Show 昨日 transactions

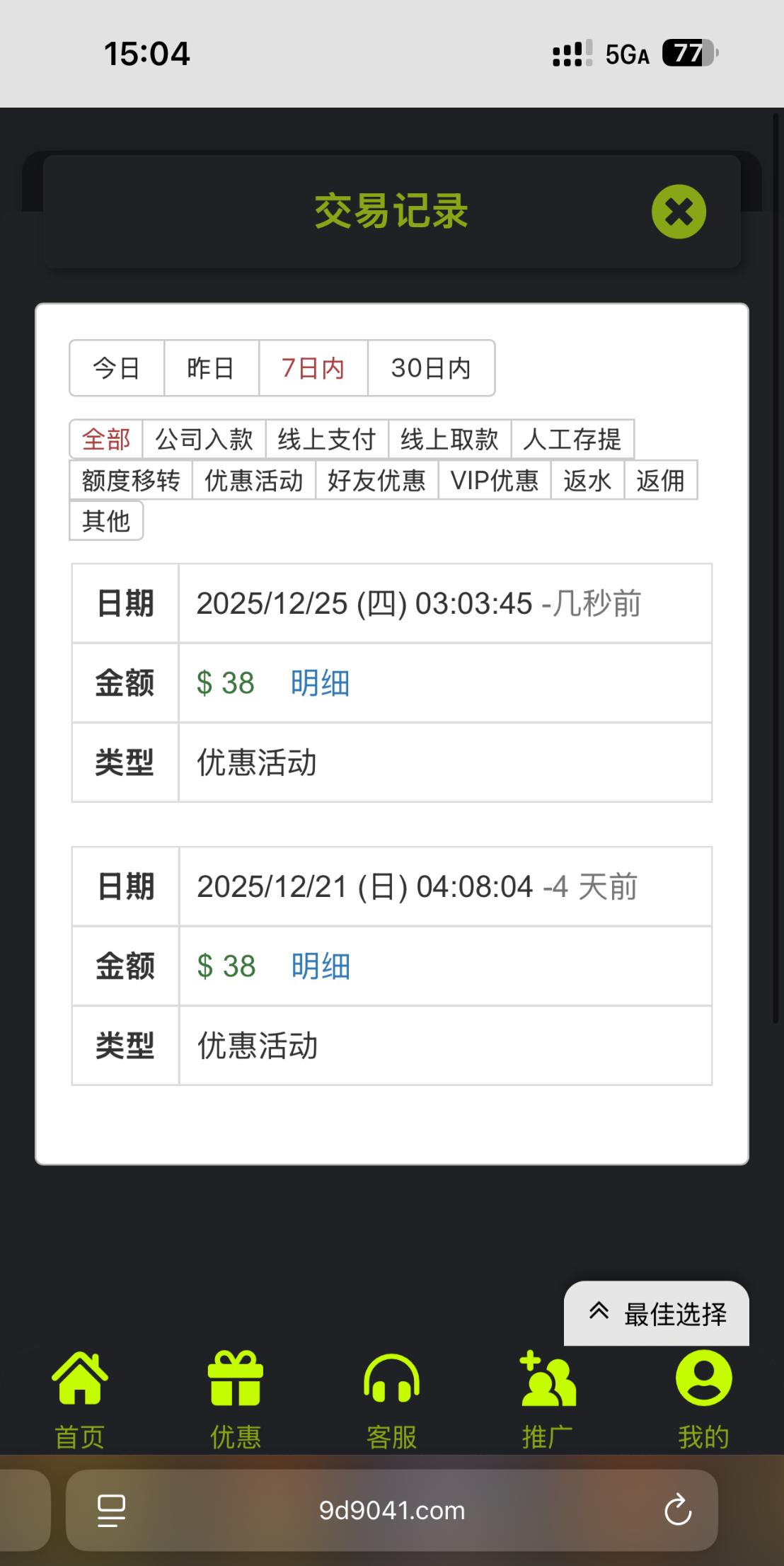[x=211, y=368]
